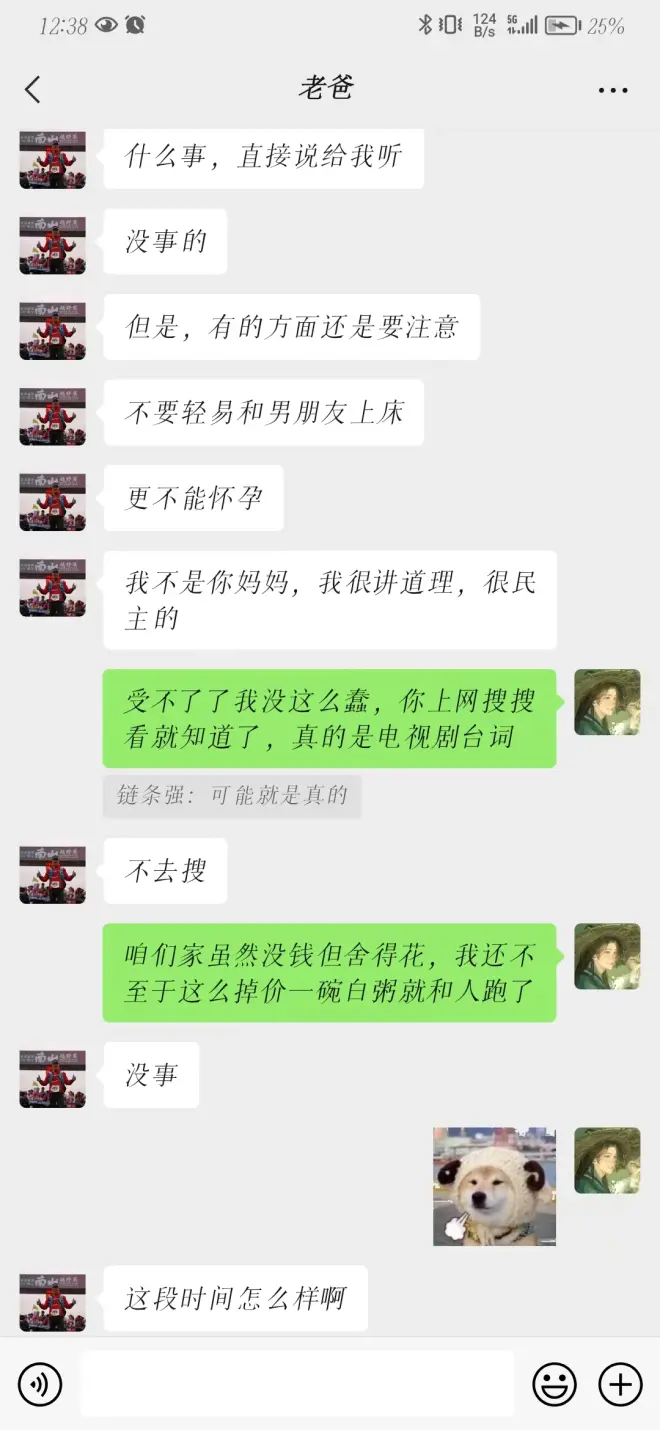Open the emoji sticker panel
660x1430 pixels.
tap(554, 1385)
